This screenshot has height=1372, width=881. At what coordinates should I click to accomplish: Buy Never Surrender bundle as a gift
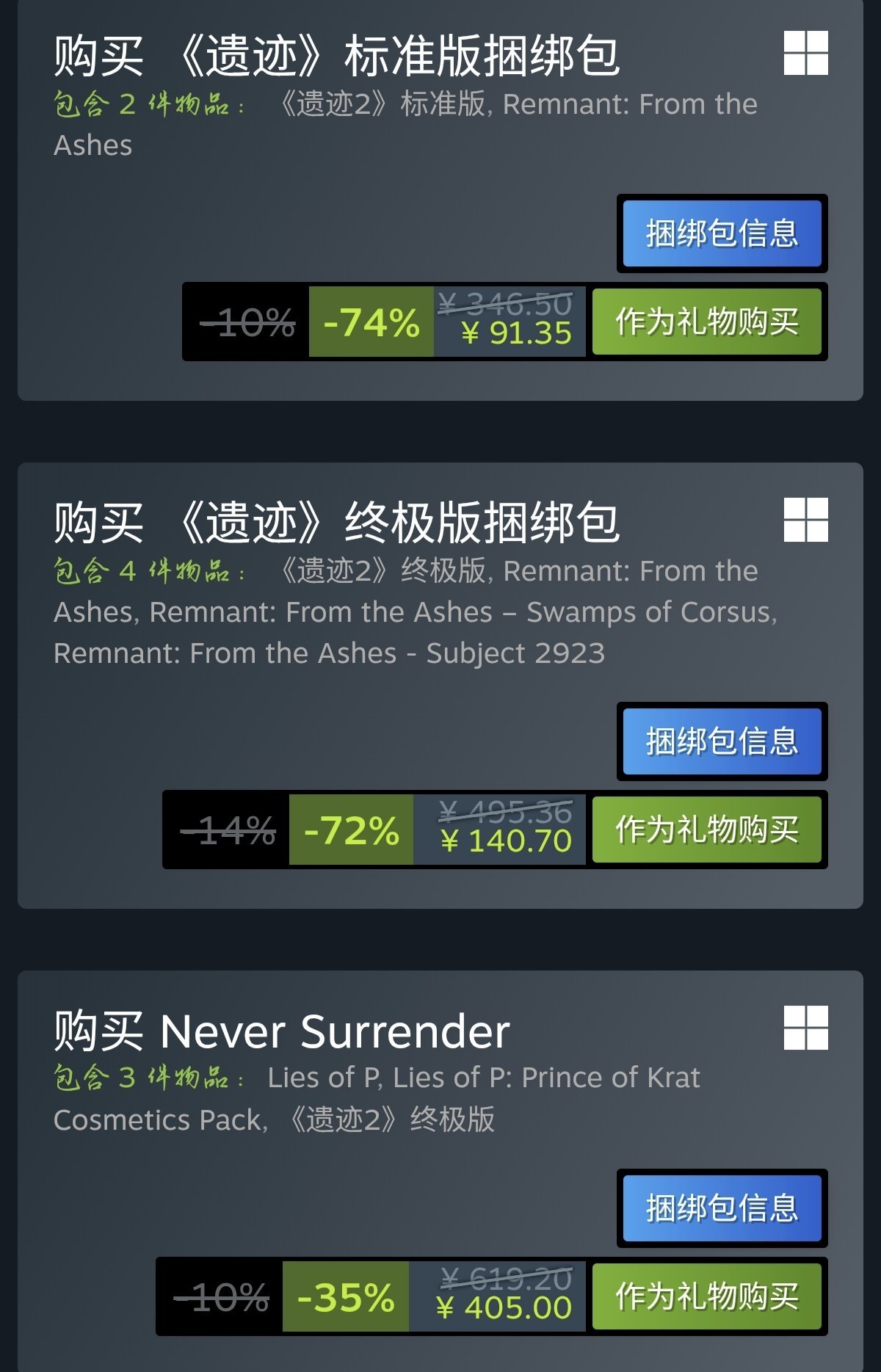click(706, 1296)
